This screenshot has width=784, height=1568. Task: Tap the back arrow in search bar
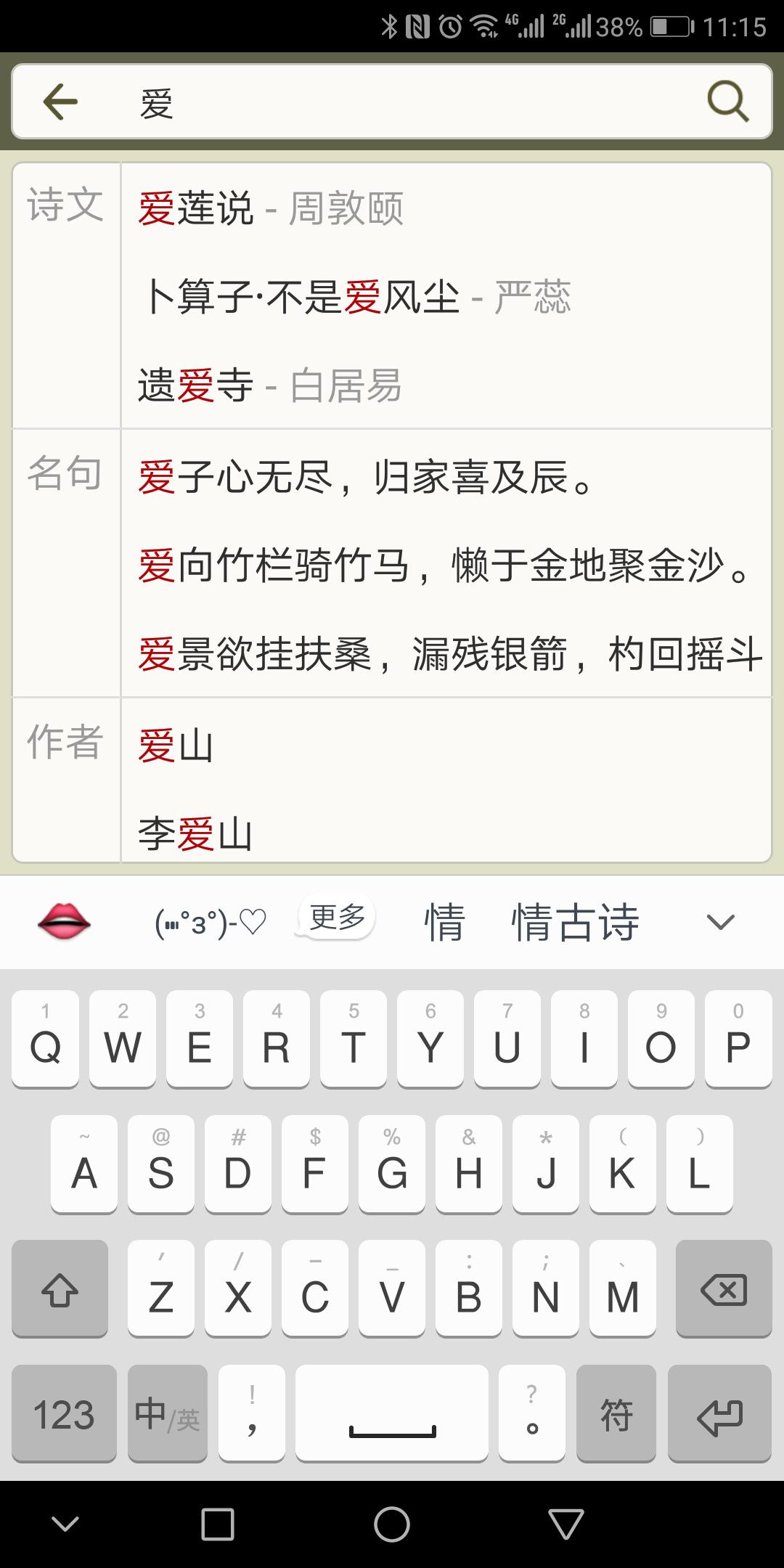click(60, 101)
